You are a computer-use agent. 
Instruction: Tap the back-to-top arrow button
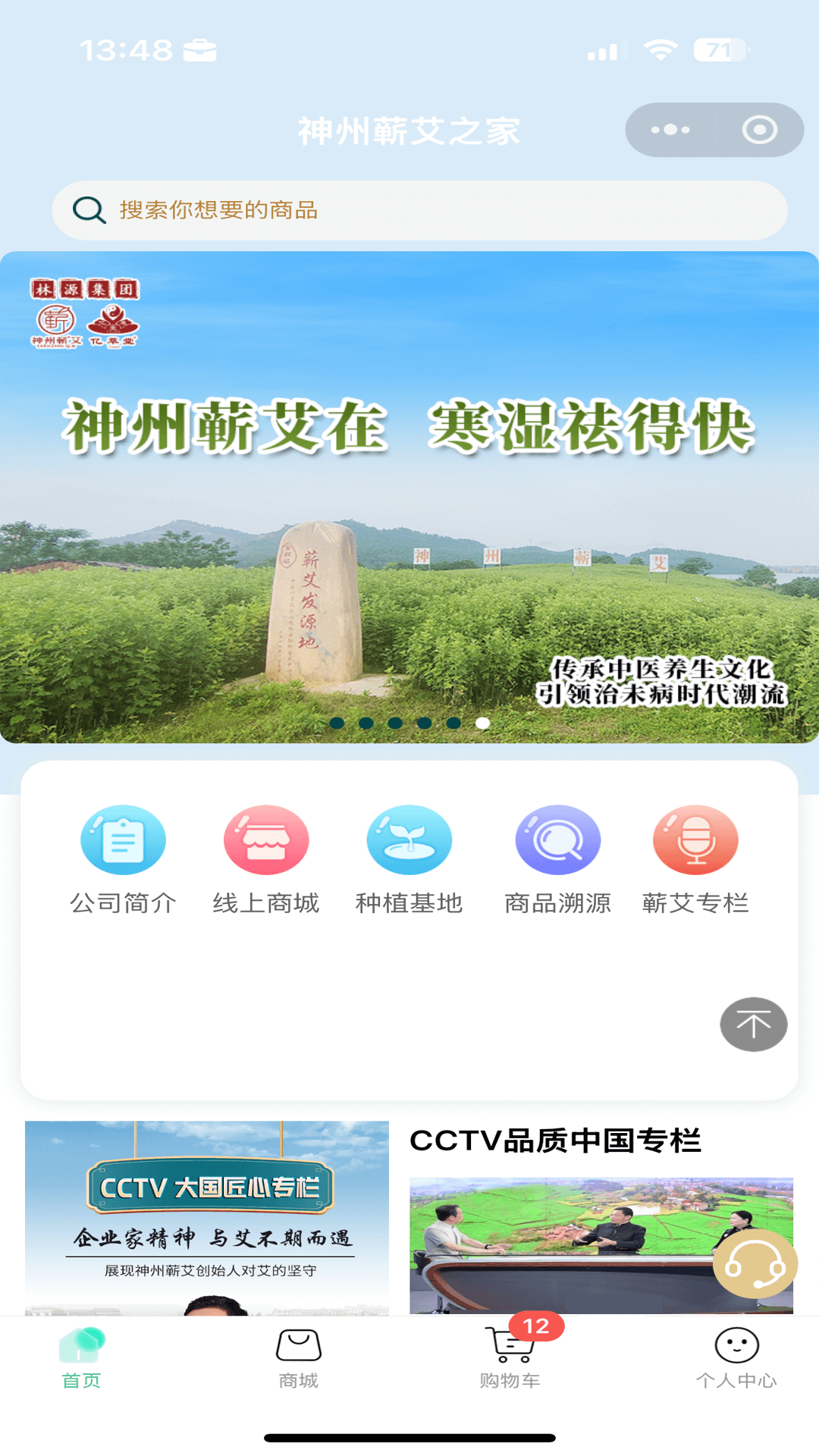753,1025
